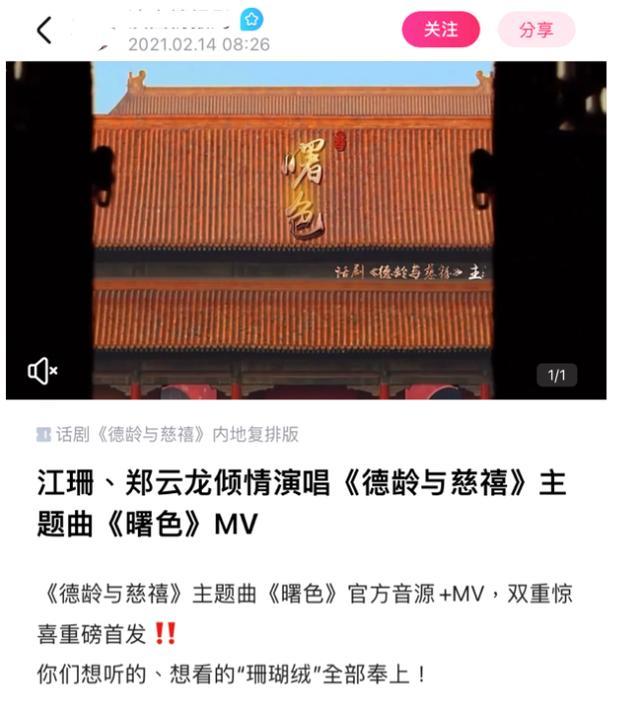
Task: Follow the author with the 关注 button
Action: [440, 30]
